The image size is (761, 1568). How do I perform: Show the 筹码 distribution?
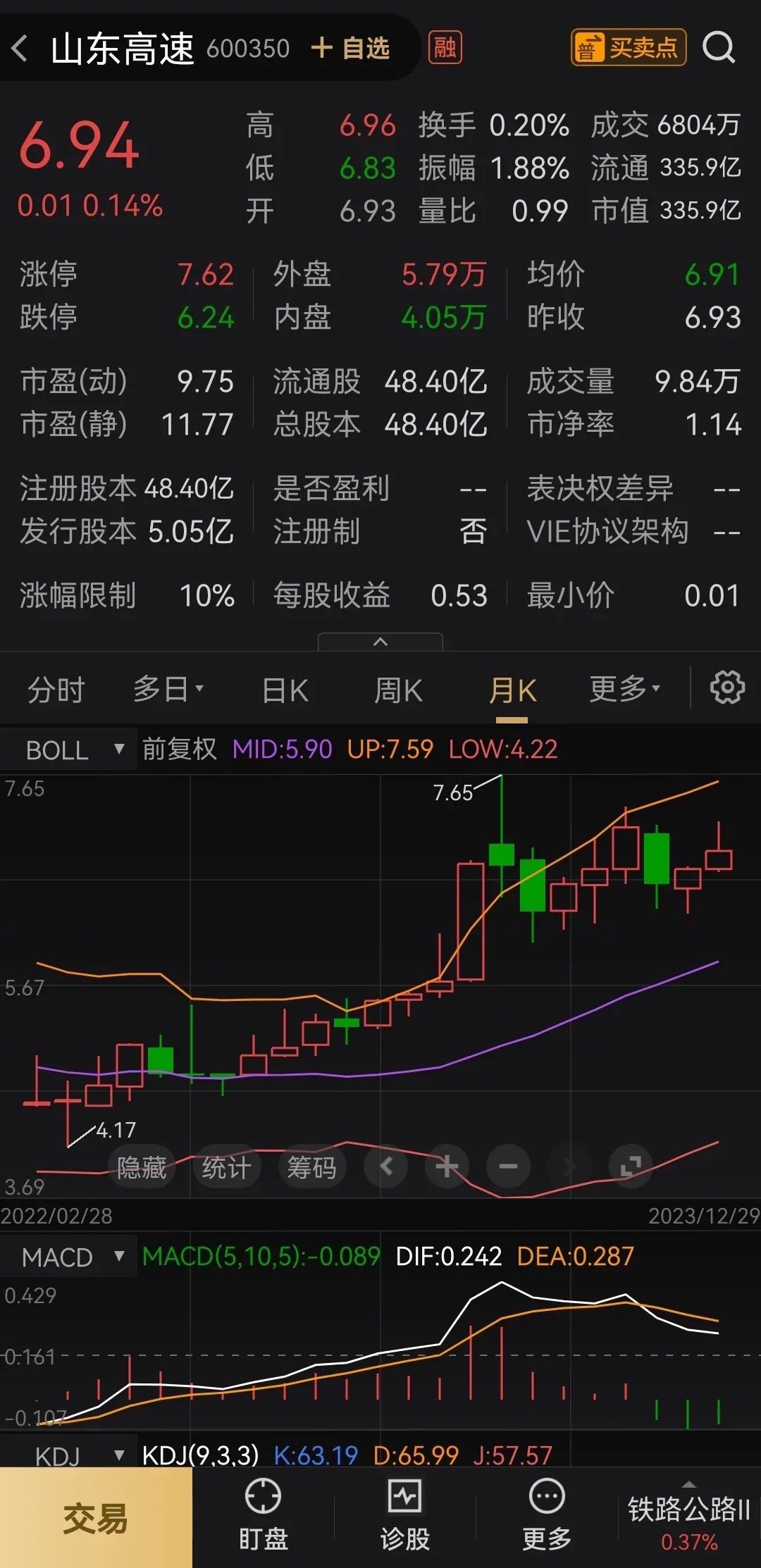(x=311, y=1167)
